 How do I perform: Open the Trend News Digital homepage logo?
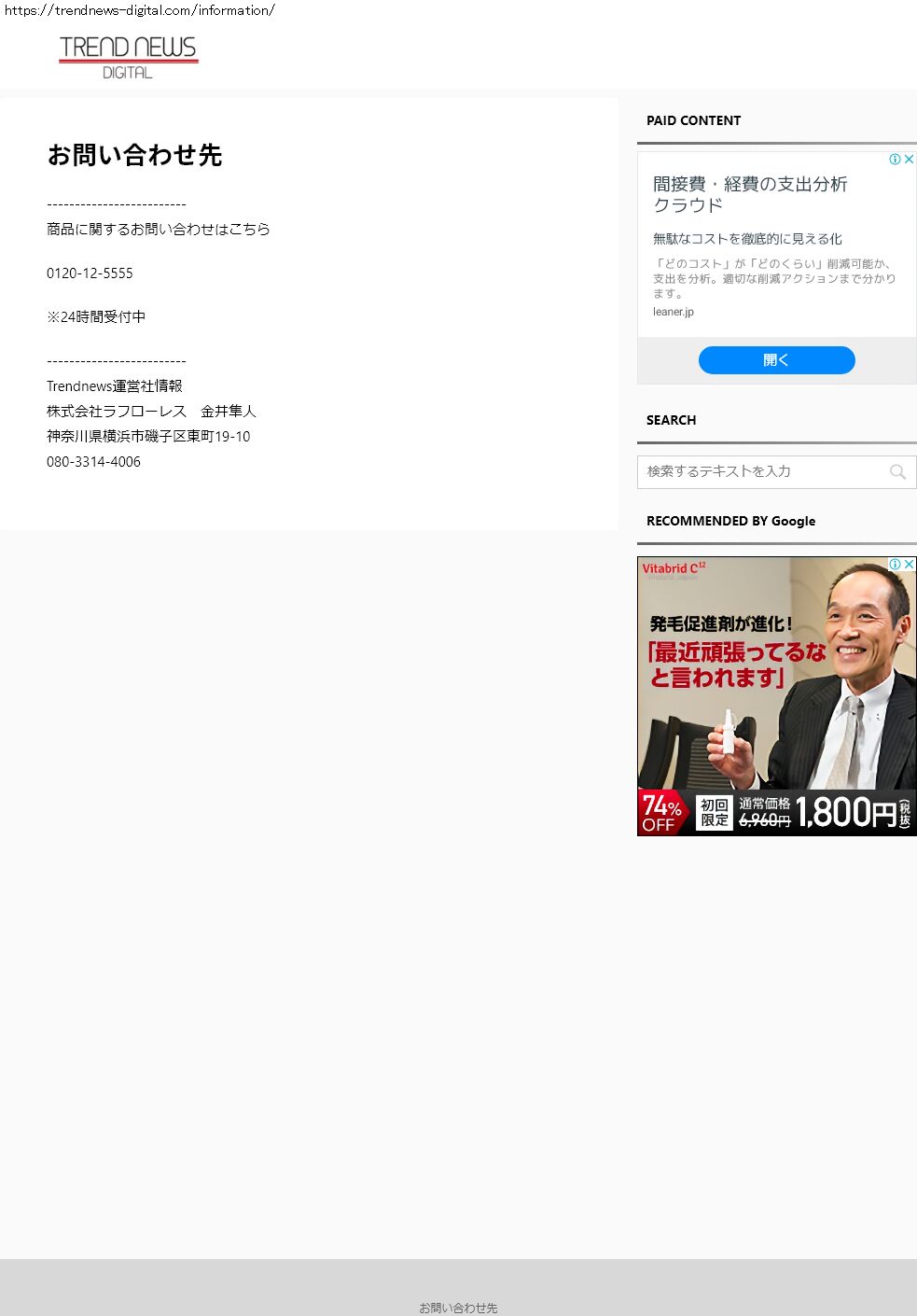point(129,57)
